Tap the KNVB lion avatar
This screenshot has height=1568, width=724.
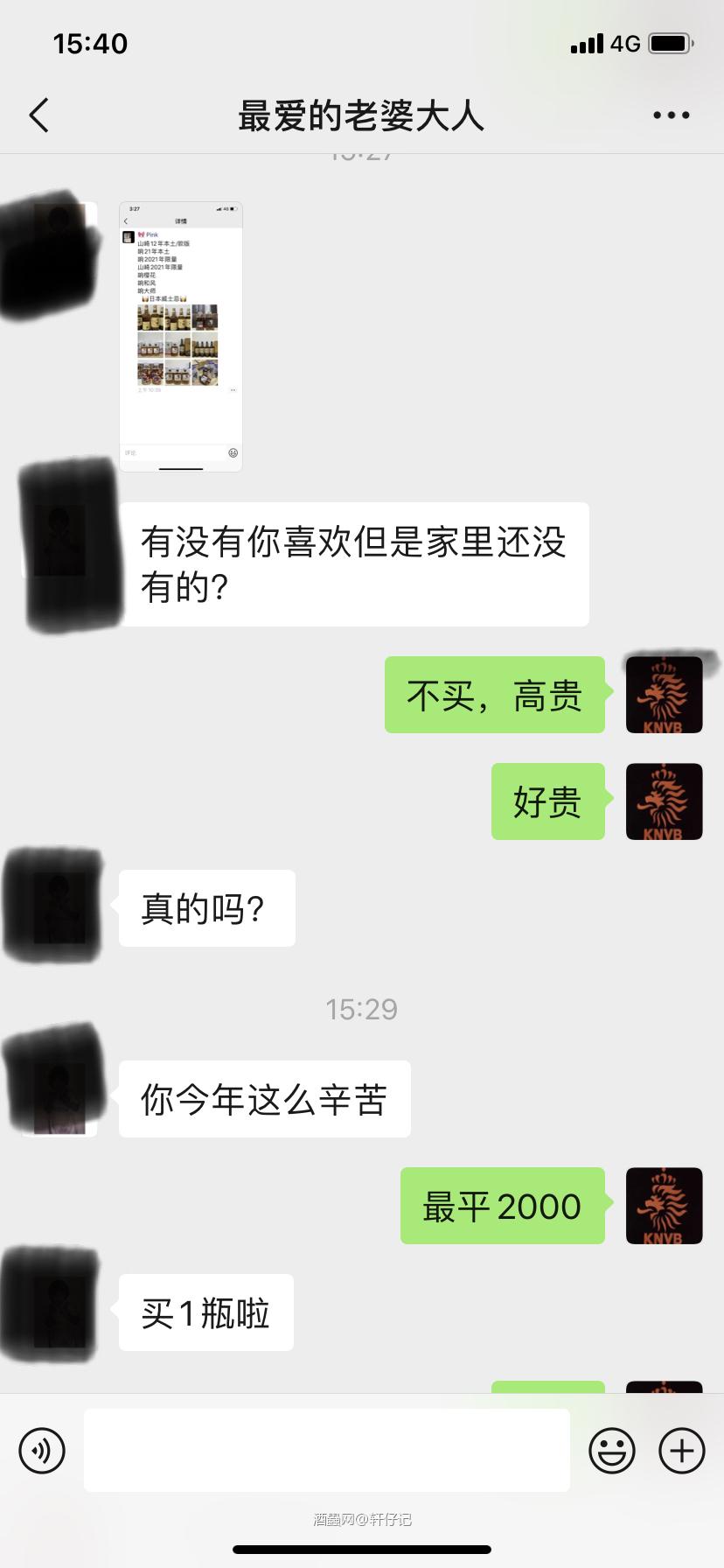click(664, 694)
